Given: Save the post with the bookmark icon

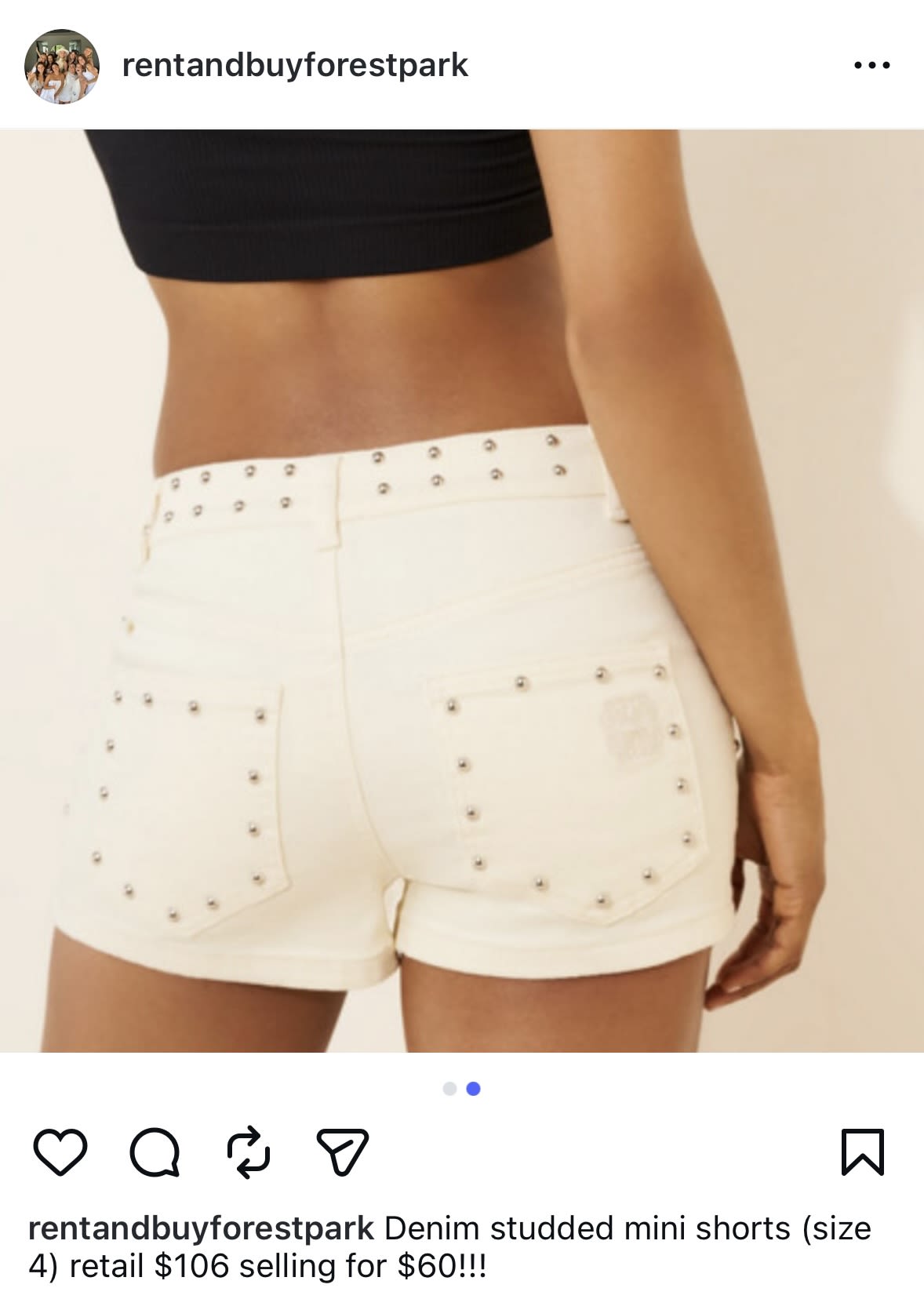Looking at the screenshot, I should [x=862, y=1152].
